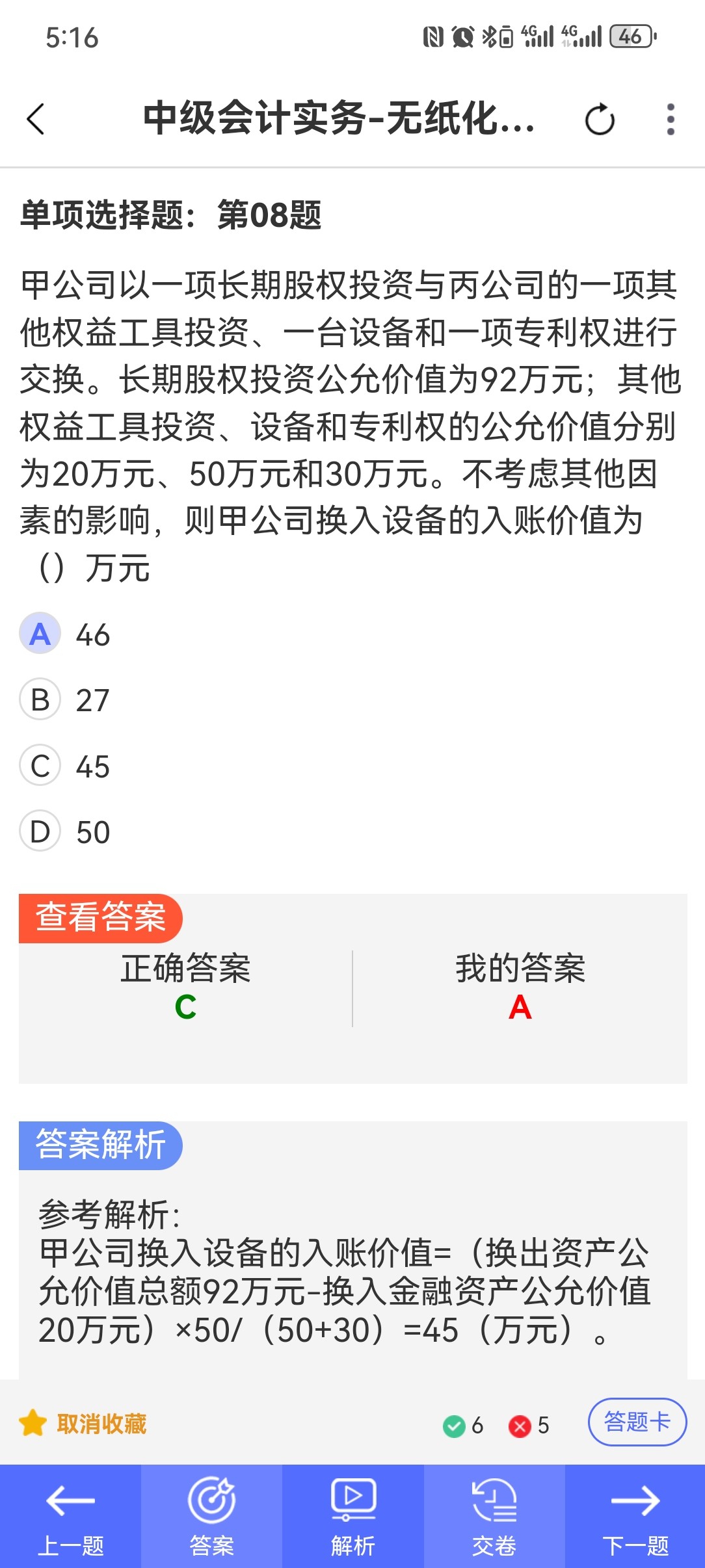Open the three-dot overflow menu
Image resolution: width=705 pixels, height=1568 pixels.
pos(671,120)
